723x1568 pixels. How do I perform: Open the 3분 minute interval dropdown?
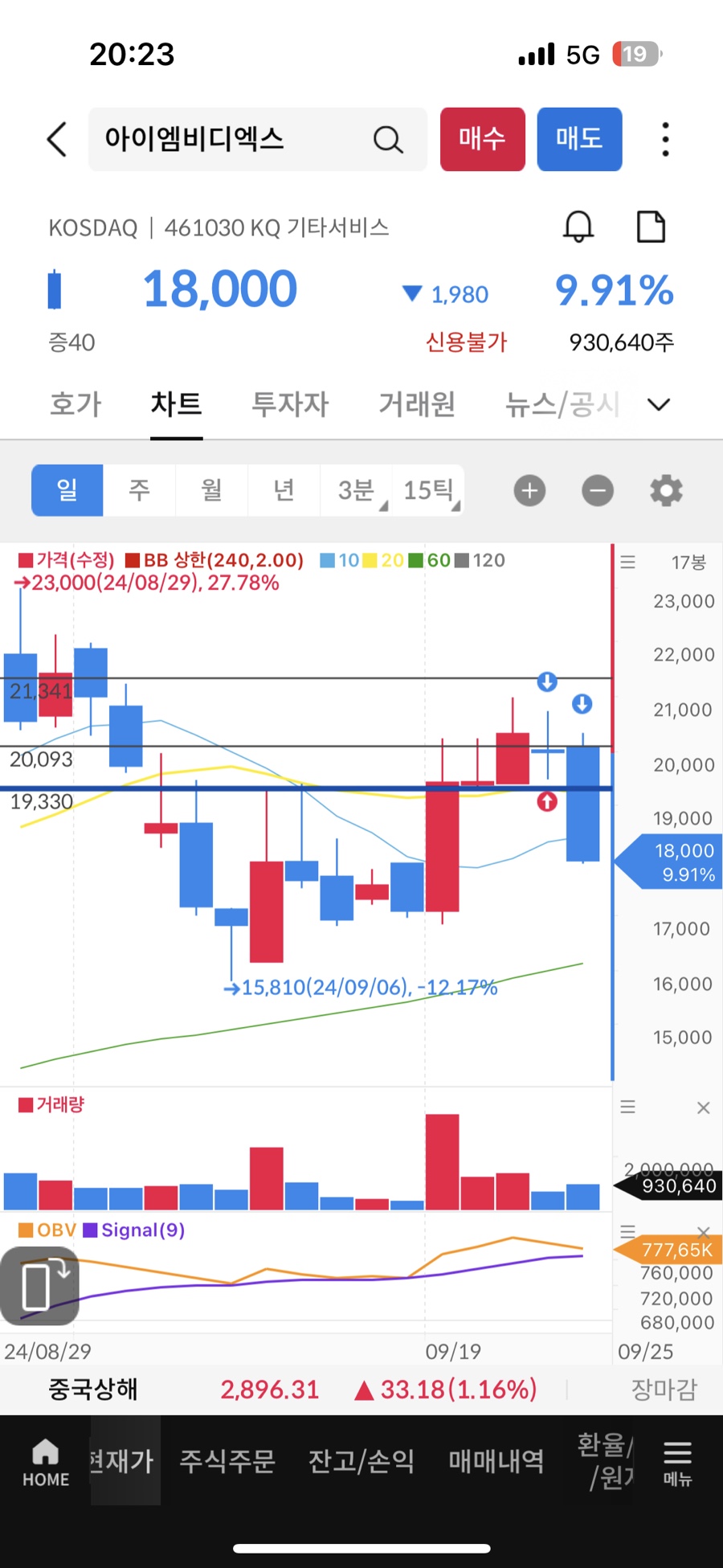357,490
